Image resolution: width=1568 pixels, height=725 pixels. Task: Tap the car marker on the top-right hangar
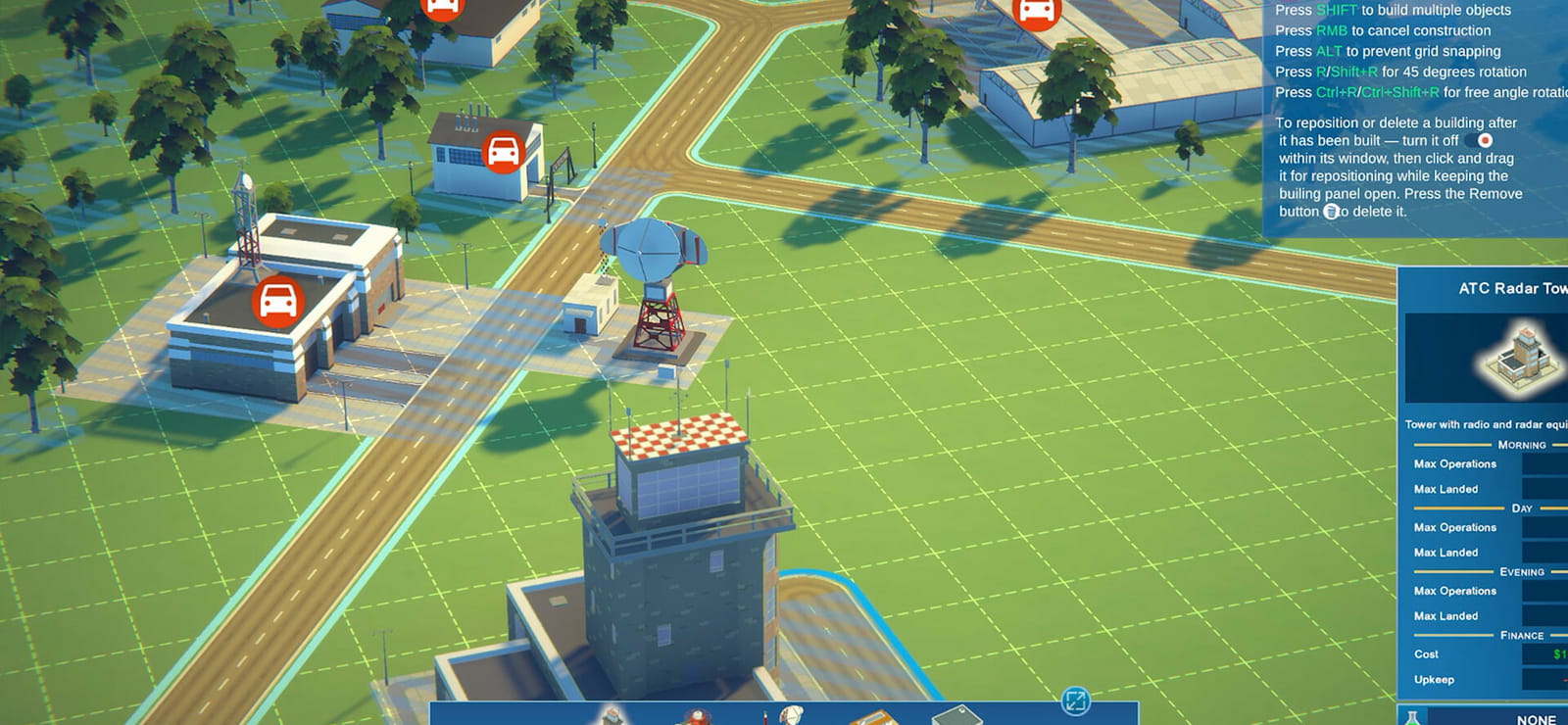coord(1036,11)
